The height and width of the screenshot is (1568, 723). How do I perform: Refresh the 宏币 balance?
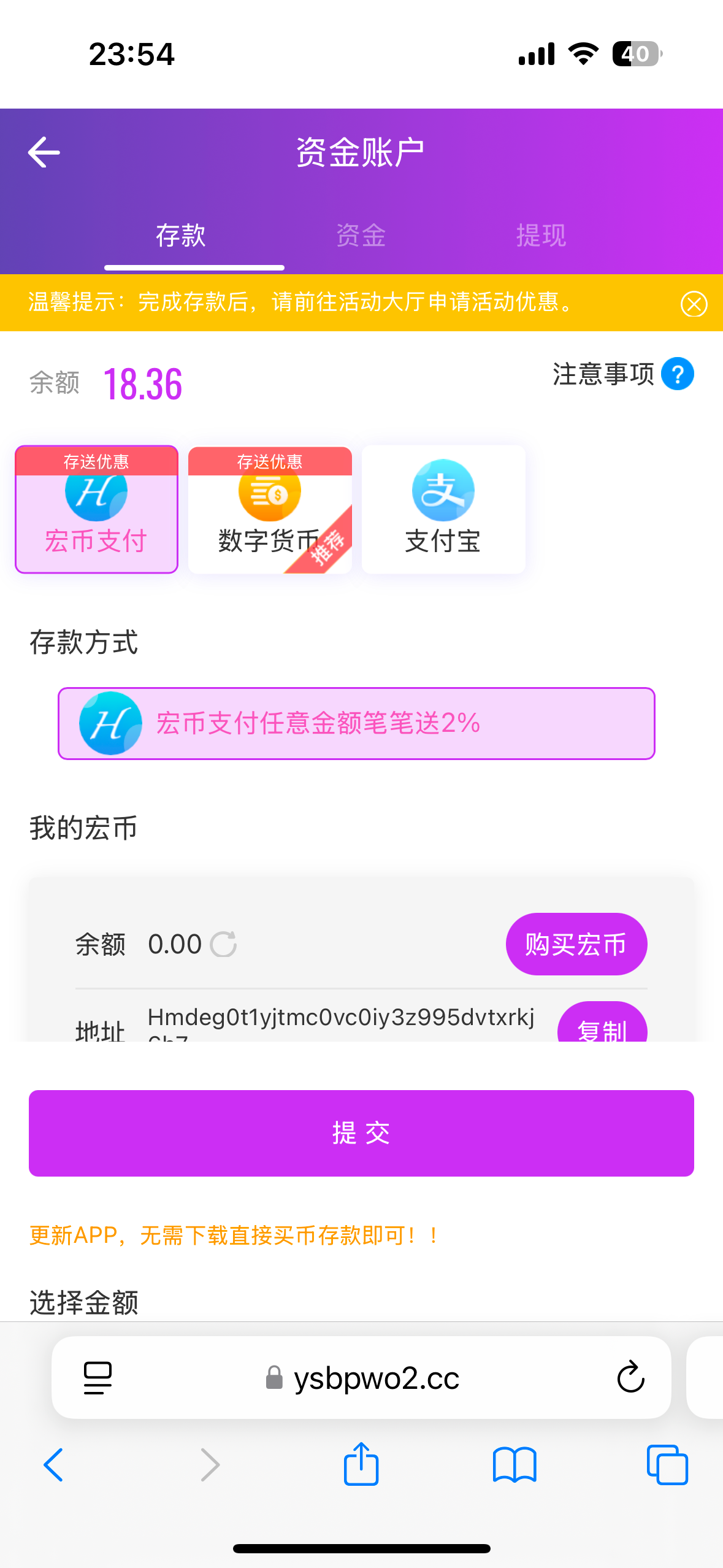[223, 944]
